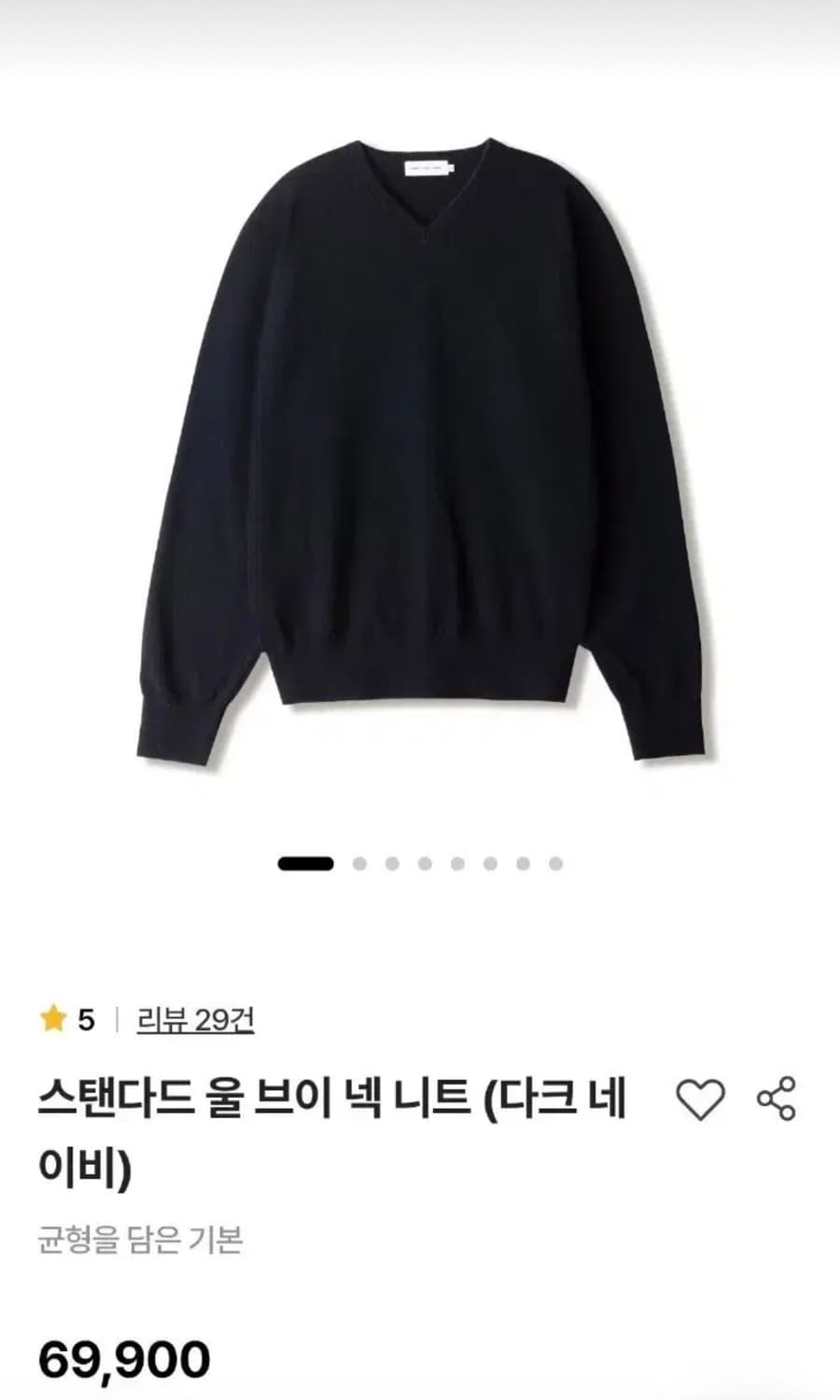Click the rating number 5 beside the star

click(x=84, y=1019)
